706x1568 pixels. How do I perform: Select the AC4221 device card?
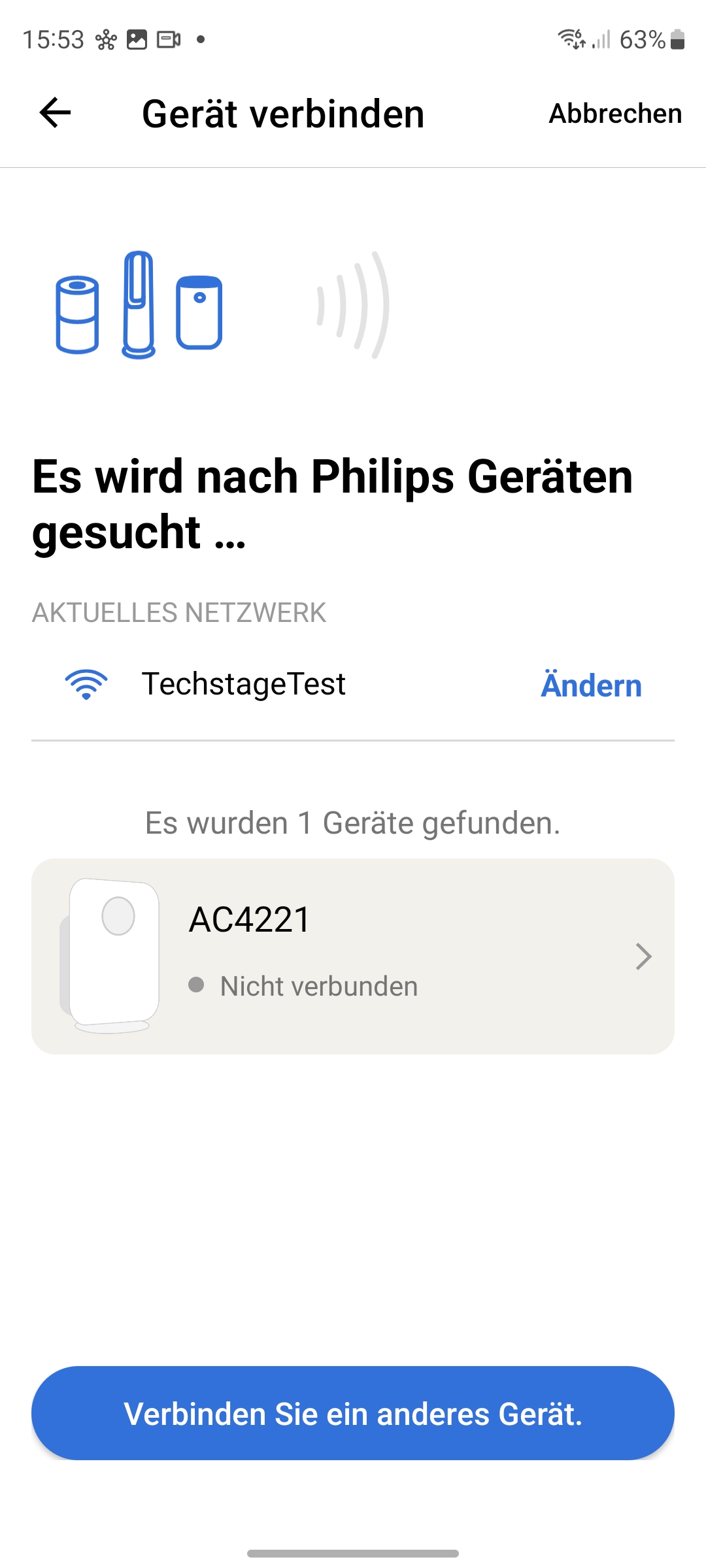point(353,956)
